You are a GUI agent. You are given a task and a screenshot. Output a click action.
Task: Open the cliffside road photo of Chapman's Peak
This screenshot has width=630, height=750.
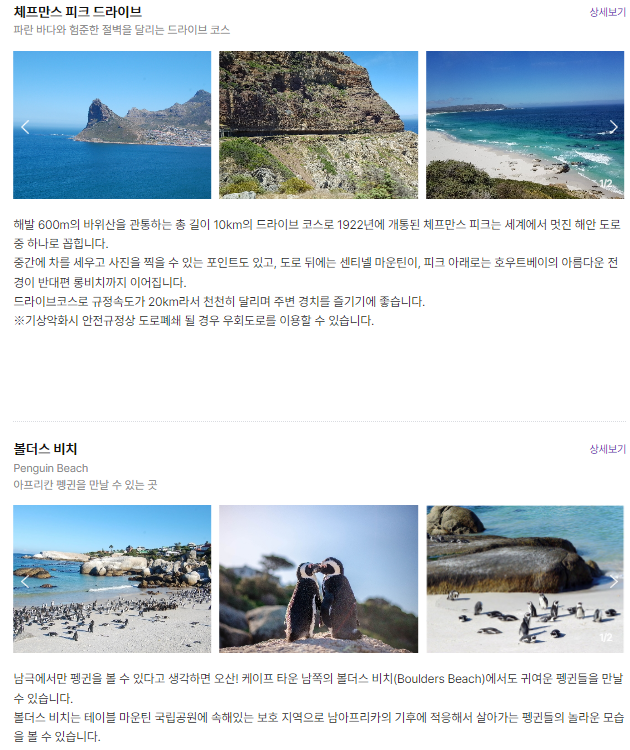pos(318,125)
